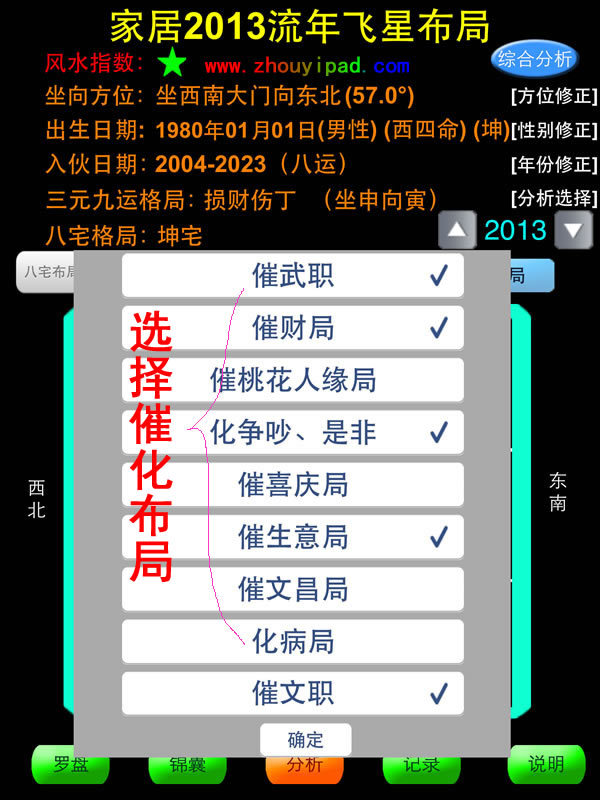Uncheck the 催财局 option
The width and height of the screenshot is (600, 800).
pos(293,328)
